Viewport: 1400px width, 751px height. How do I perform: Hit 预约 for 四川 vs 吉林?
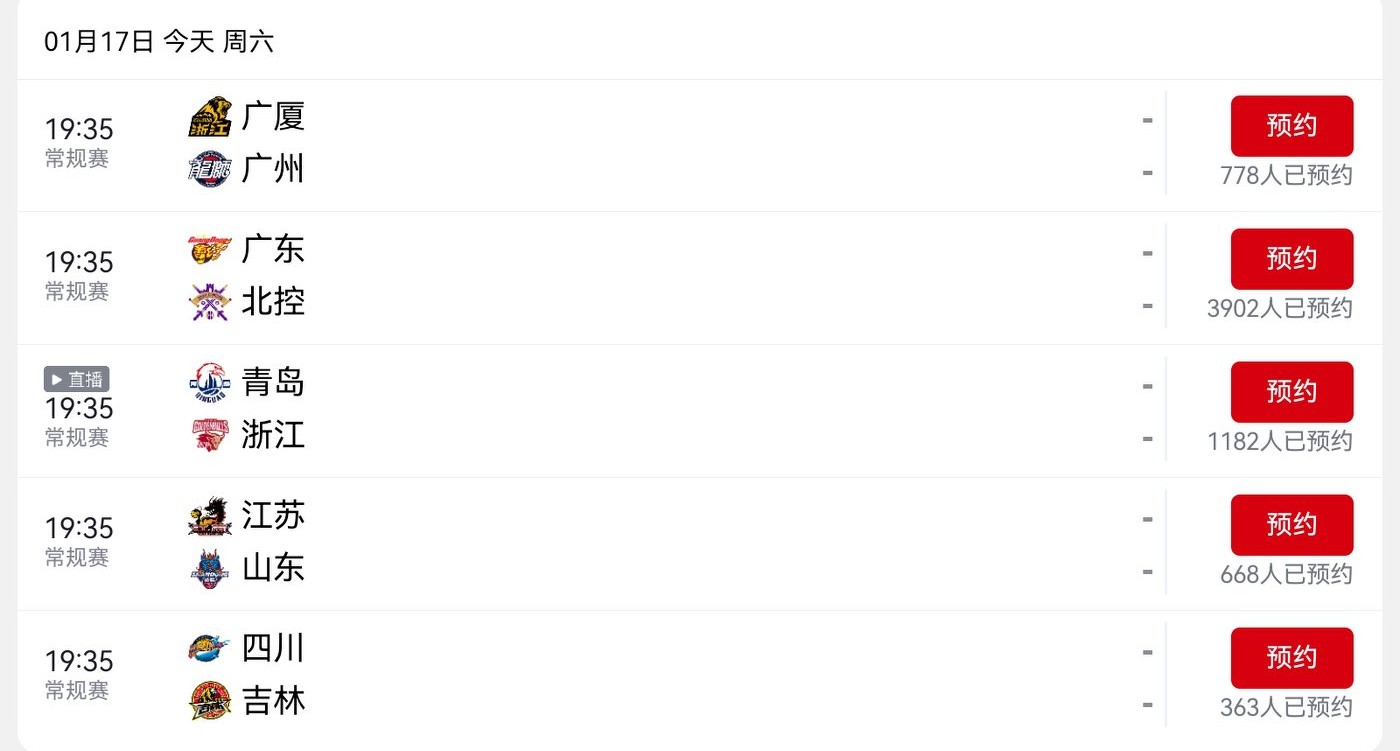(x=1291, y=658)
